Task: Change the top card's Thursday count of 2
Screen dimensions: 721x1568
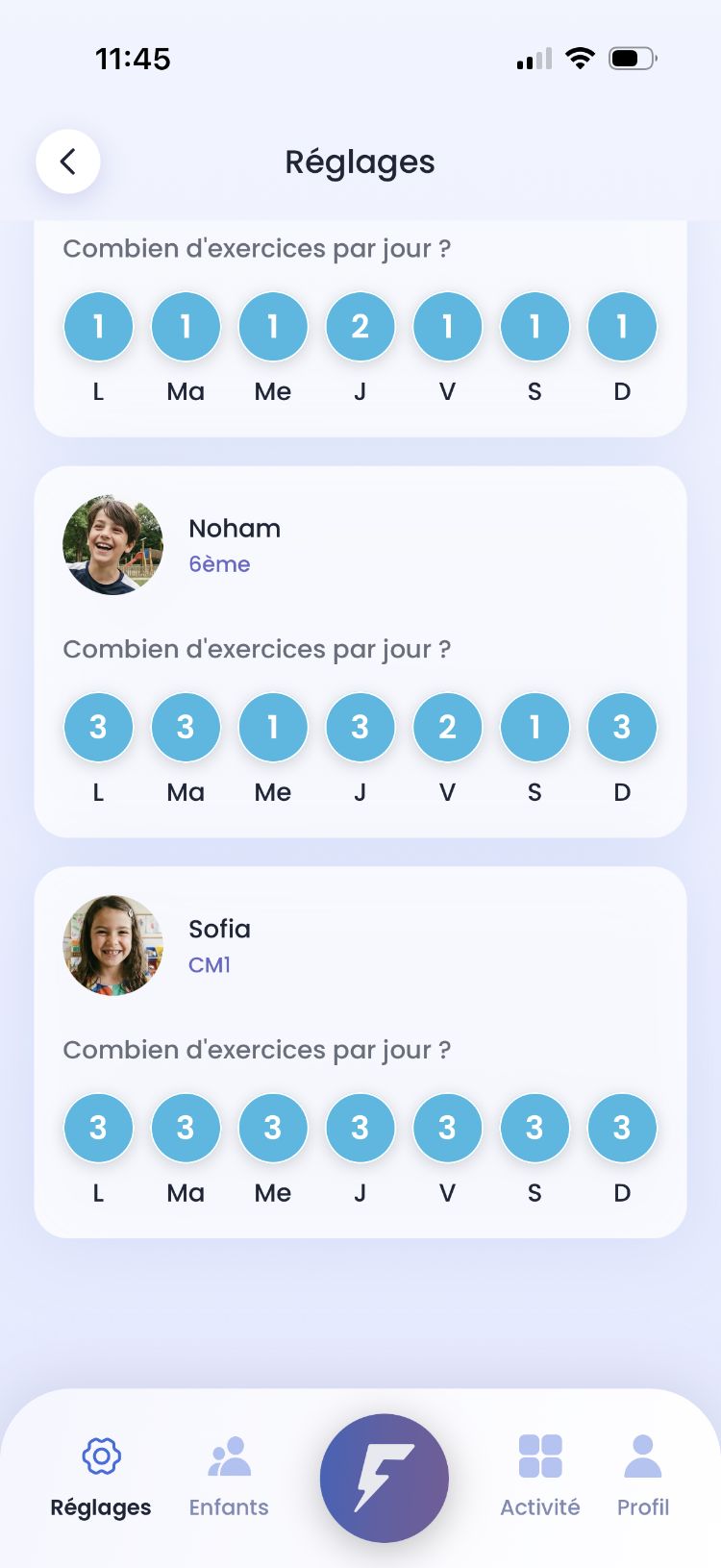Action: pyautogui.click(x=360, y=327)
